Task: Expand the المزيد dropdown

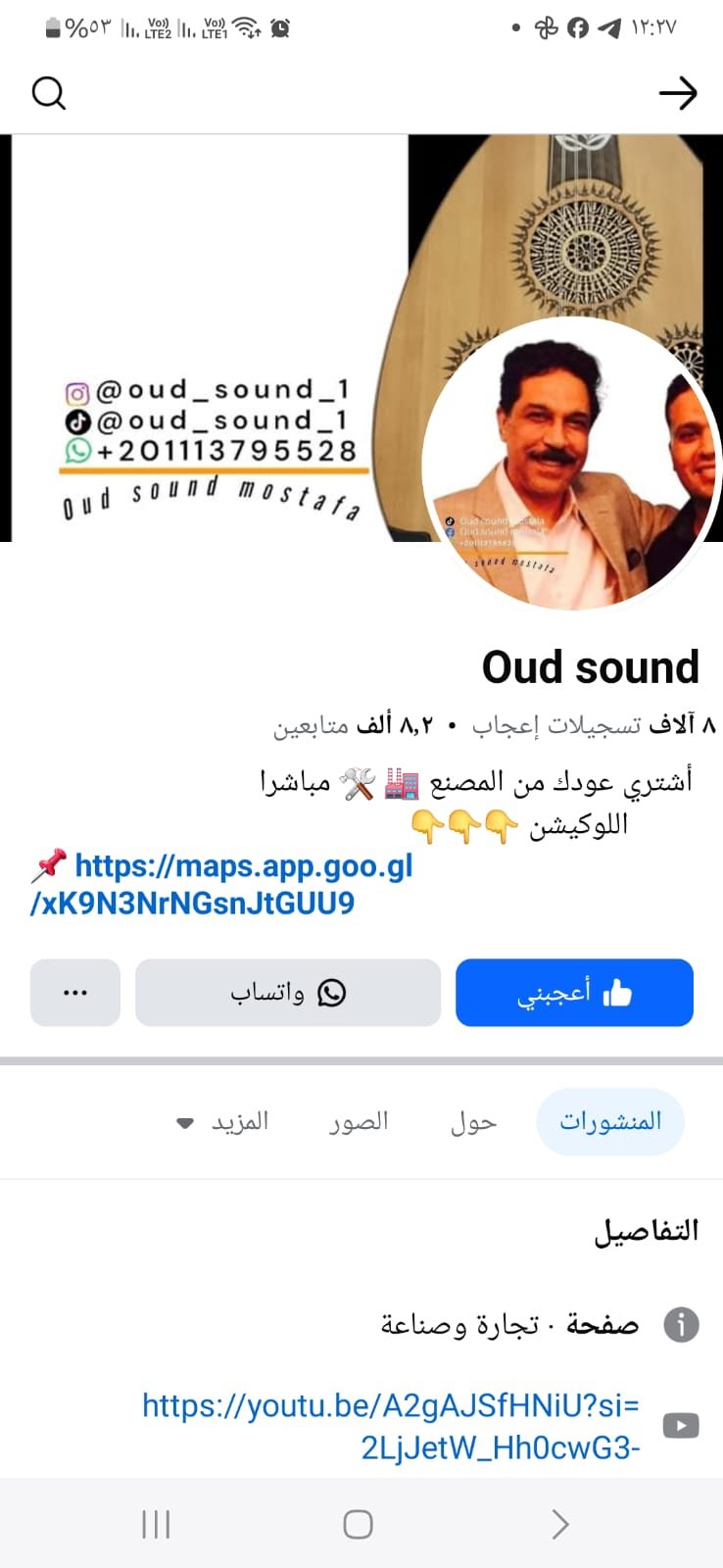Action: pos(223,1121)
